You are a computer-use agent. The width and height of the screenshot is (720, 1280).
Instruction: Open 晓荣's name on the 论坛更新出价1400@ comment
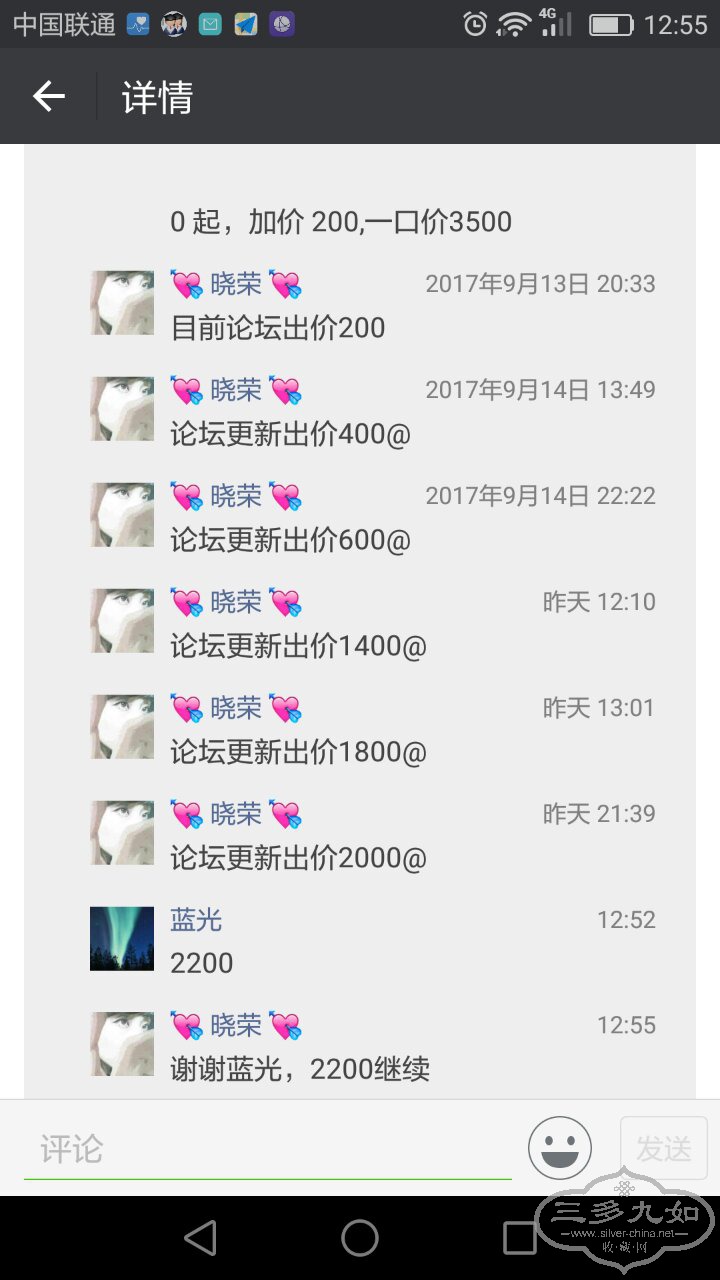(236, 603)
